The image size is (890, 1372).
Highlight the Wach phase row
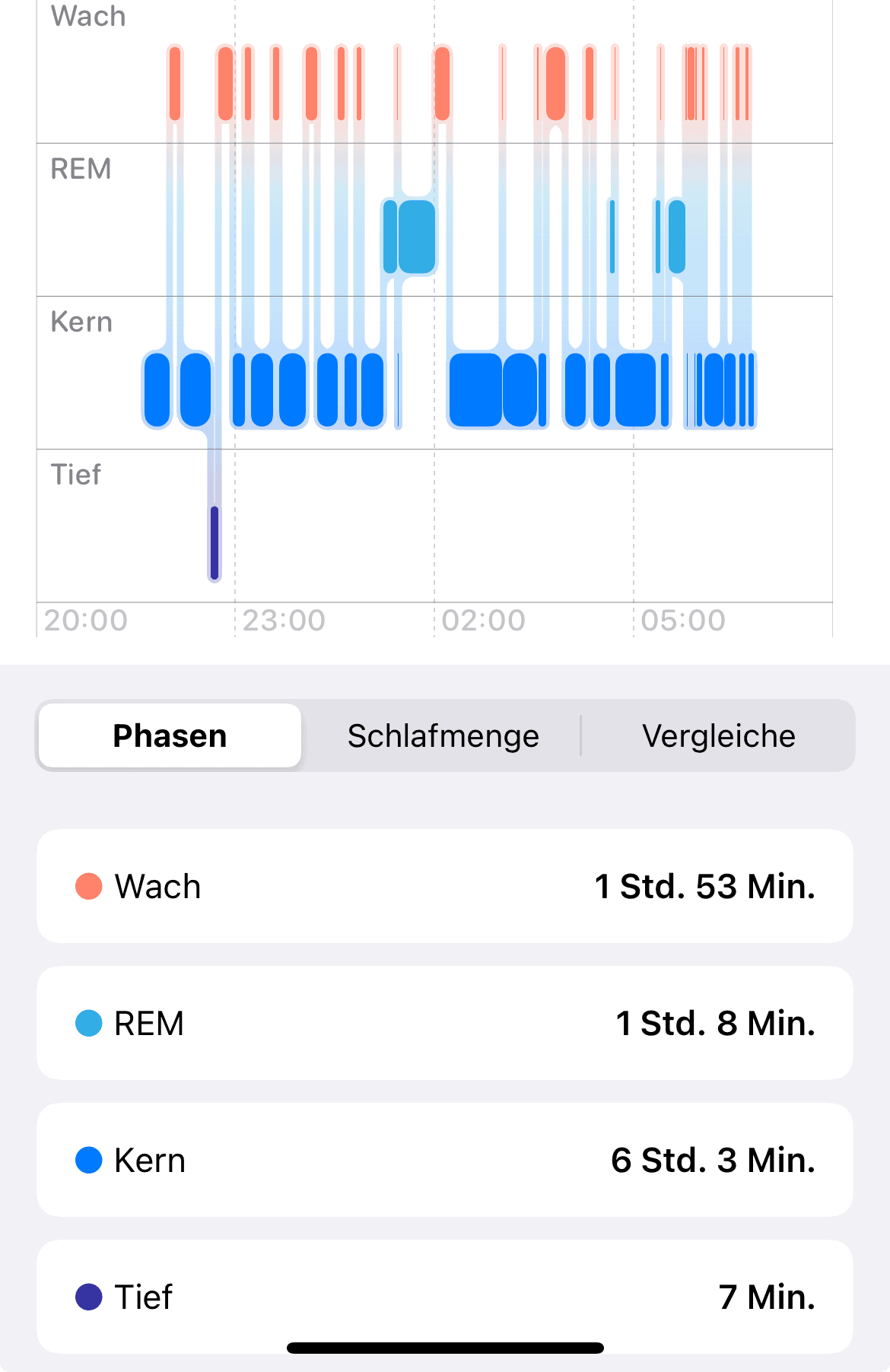444,886
